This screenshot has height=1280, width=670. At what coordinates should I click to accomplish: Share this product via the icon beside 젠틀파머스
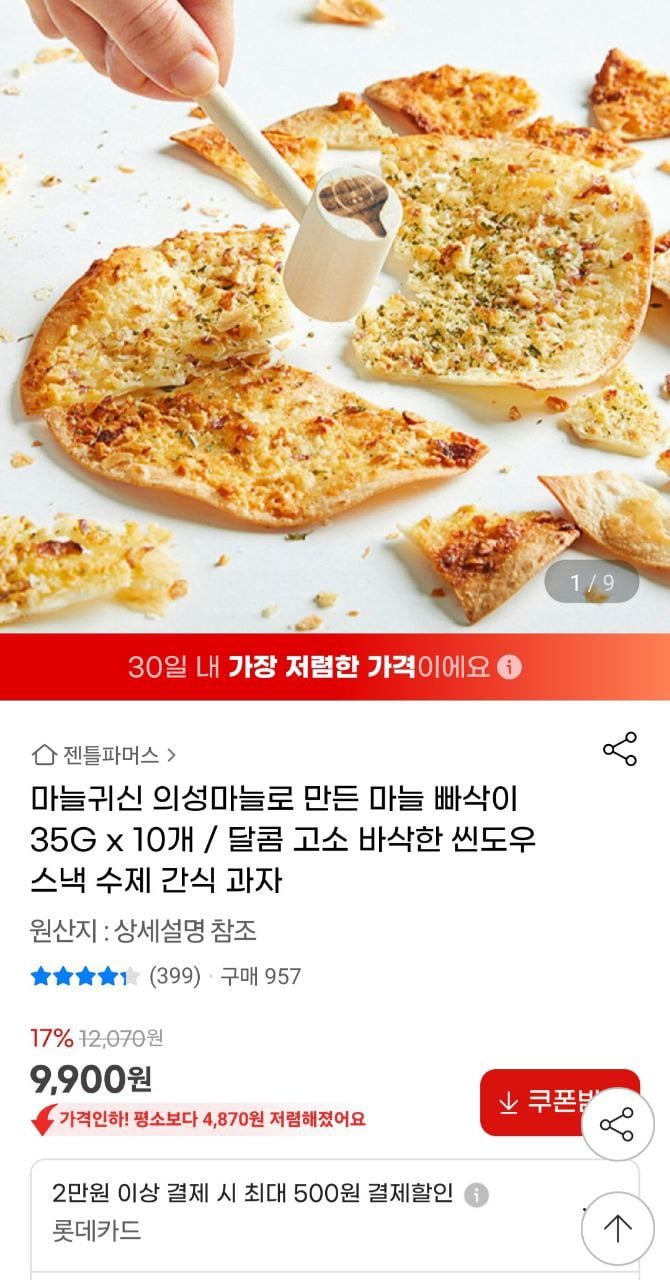click(620, 749)
